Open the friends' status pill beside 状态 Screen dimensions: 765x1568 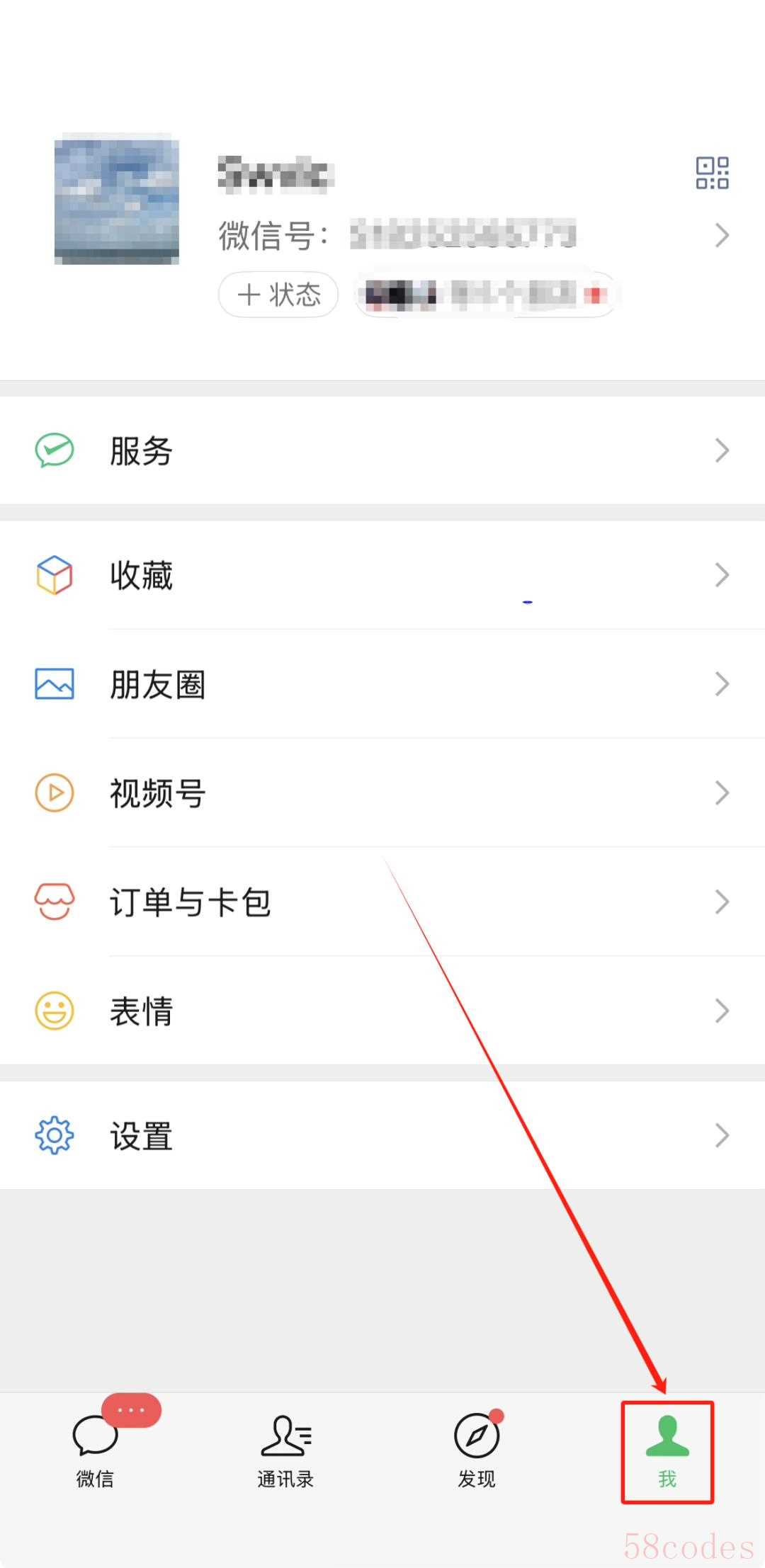(x=486, y=295)
